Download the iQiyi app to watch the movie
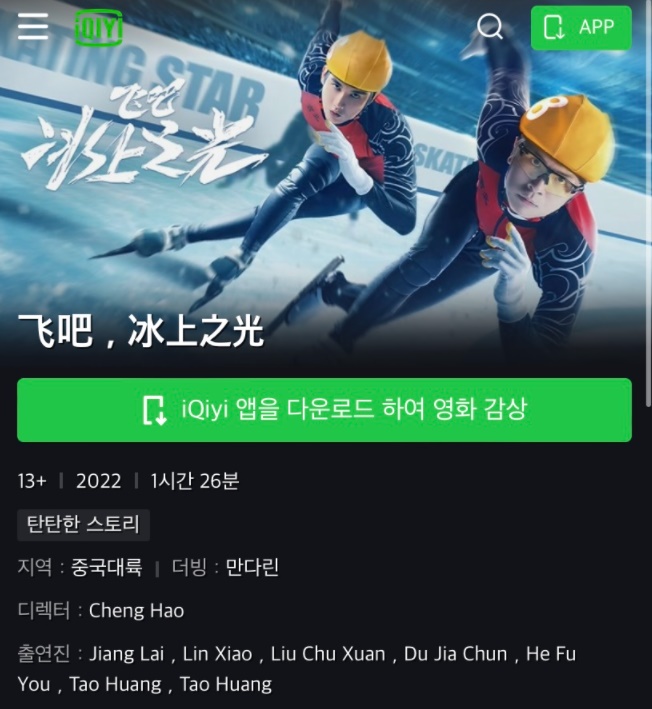This screenshot has height=709, width=652. click(324, 410)
